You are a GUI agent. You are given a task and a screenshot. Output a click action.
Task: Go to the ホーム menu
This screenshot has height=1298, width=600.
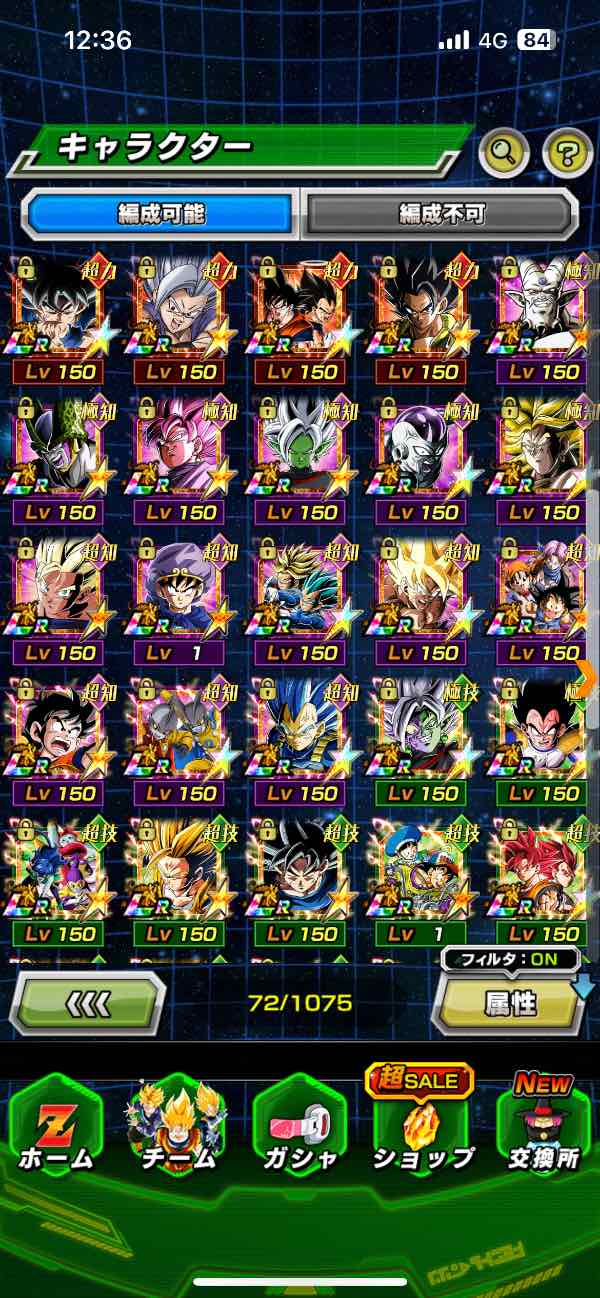[55, 1125]
